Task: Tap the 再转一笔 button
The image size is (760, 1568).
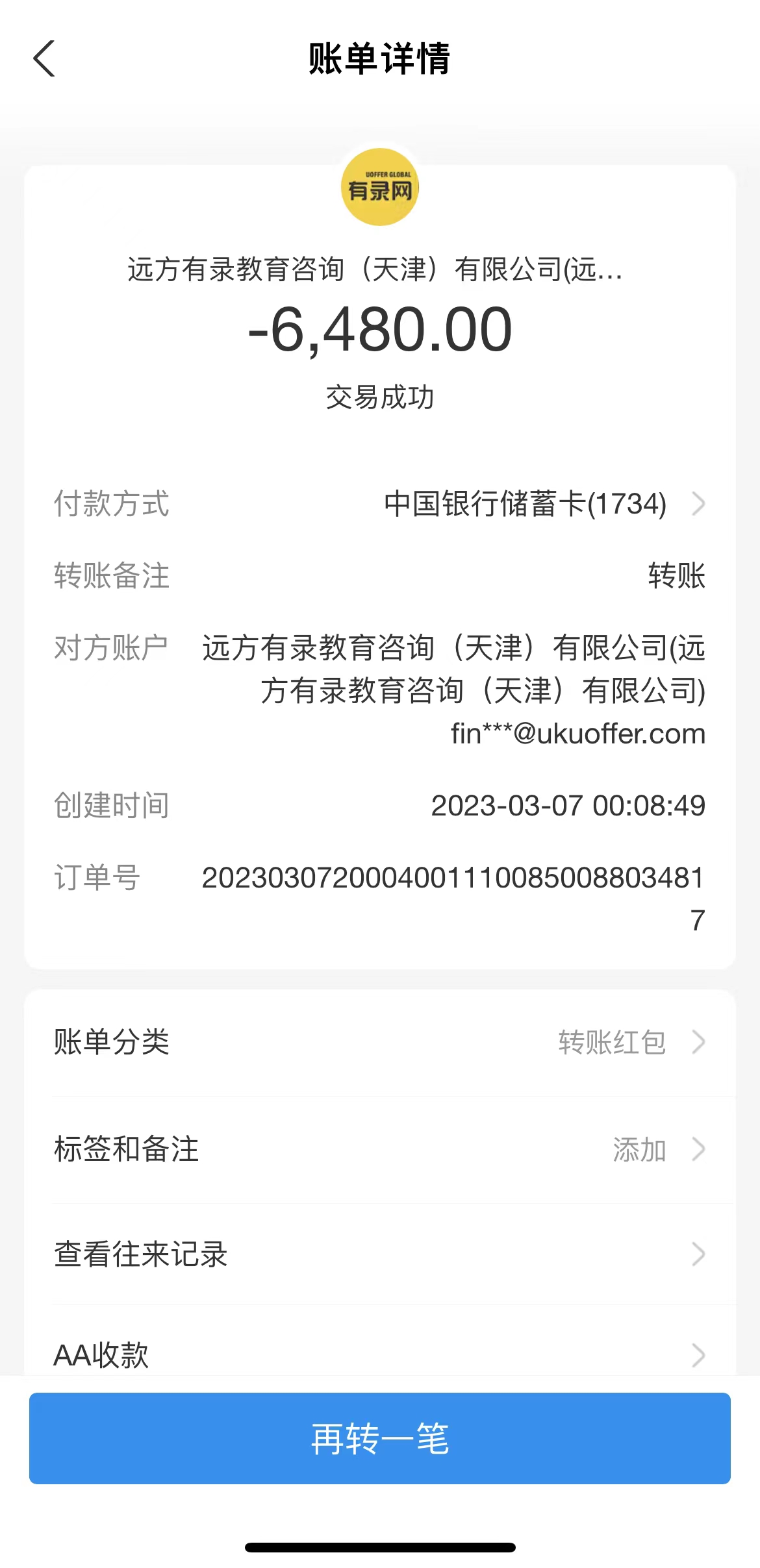Action: tap(380, 1438)
